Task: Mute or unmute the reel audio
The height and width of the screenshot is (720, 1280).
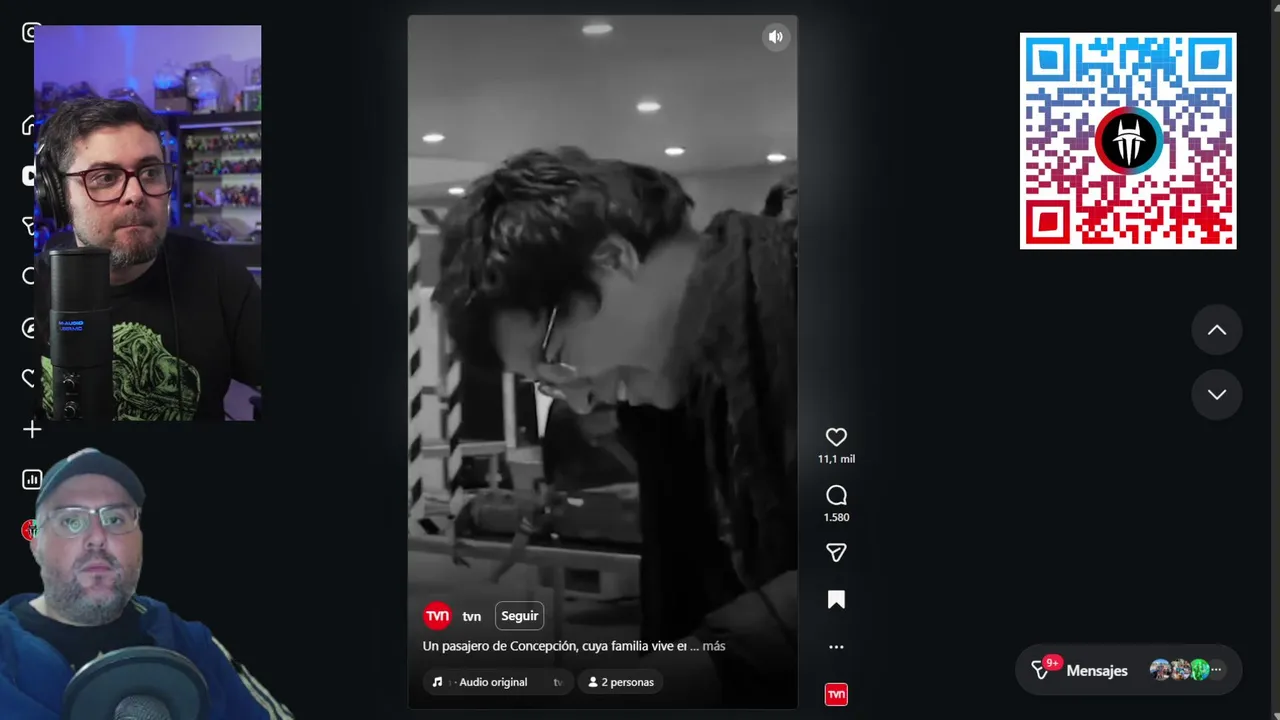Action: pyautogui.click(x=775, y=37)
